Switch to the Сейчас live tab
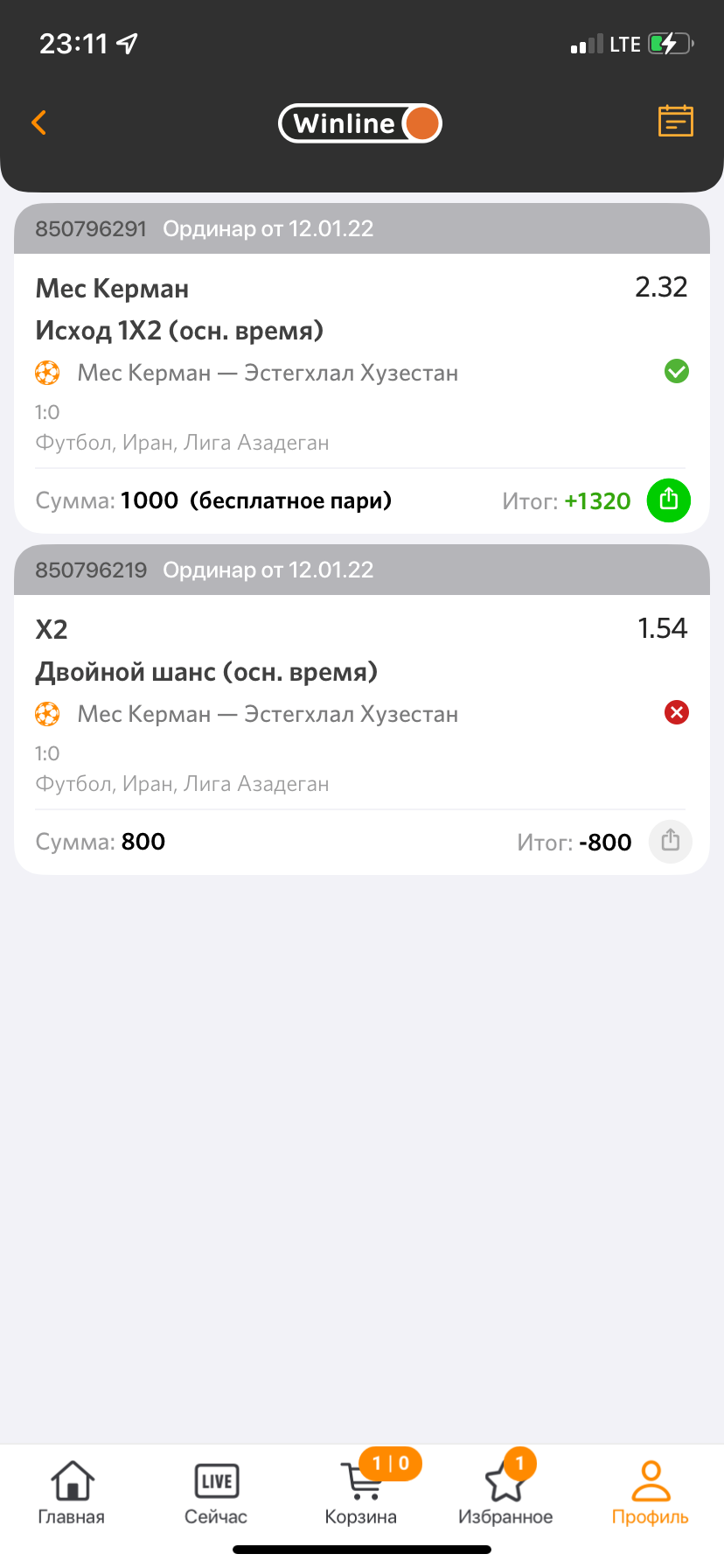 click(216, 1493)
